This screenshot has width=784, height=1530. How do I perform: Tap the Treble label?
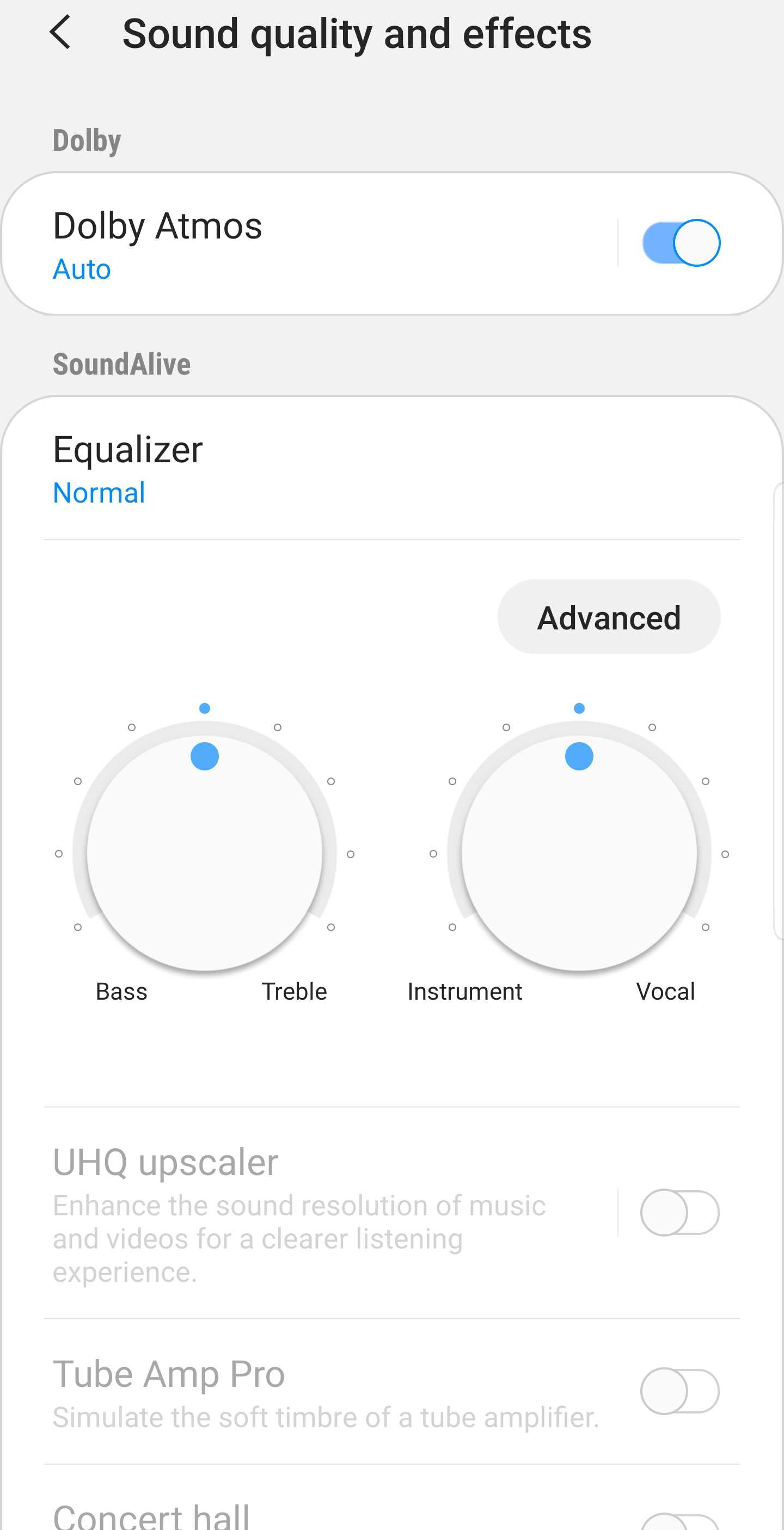pos(295,991)
